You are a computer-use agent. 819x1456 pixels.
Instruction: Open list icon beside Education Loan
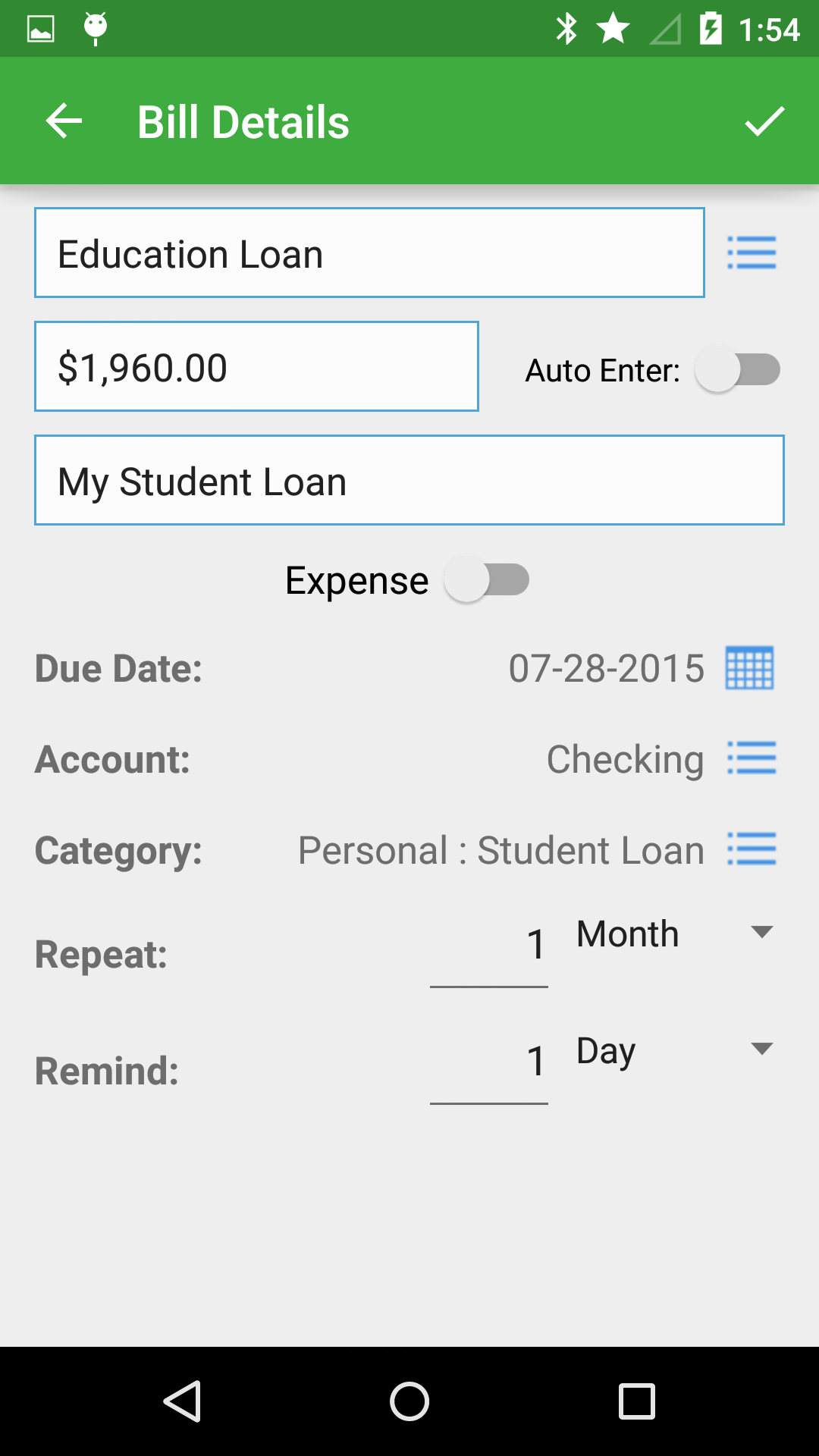[751, 253]
